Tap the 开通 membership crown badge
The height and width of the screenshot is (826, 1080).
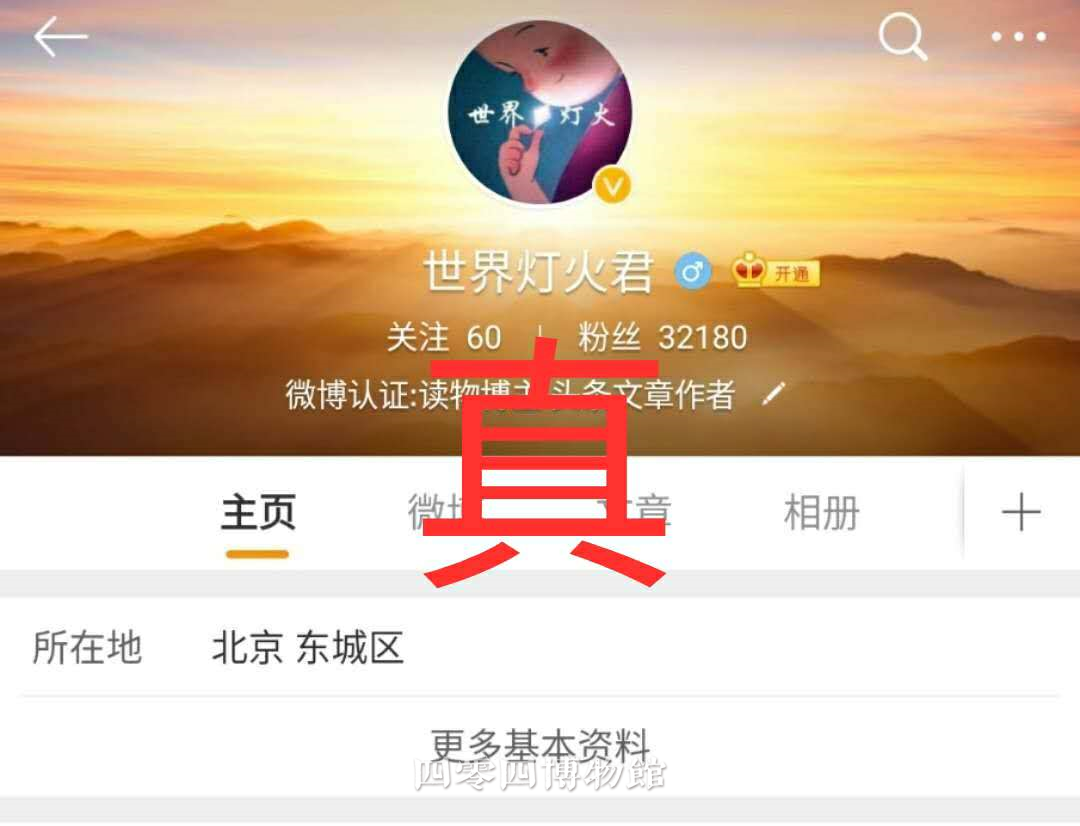coord(776,272)
